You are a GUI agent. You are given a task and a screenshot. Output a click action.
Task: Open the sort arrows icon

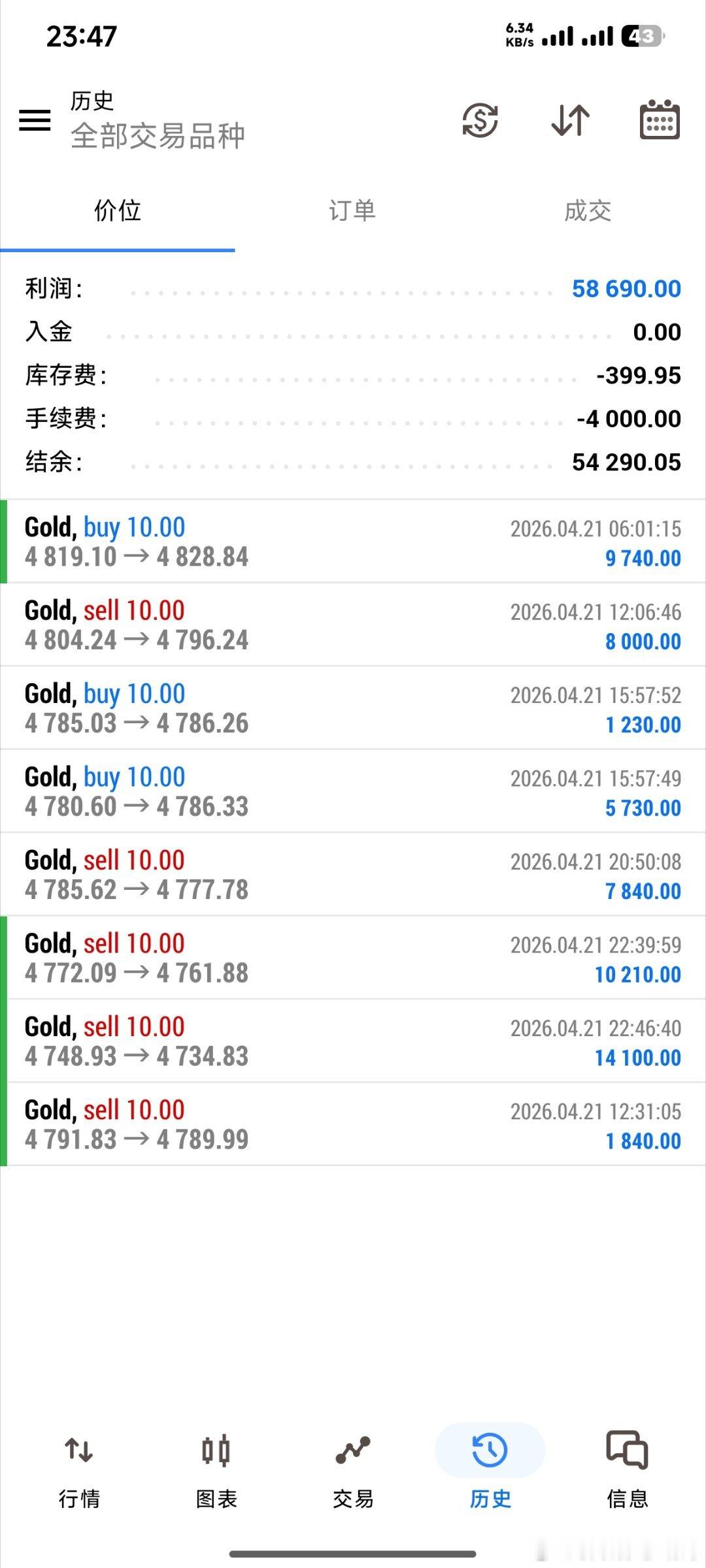click(570, 120)
